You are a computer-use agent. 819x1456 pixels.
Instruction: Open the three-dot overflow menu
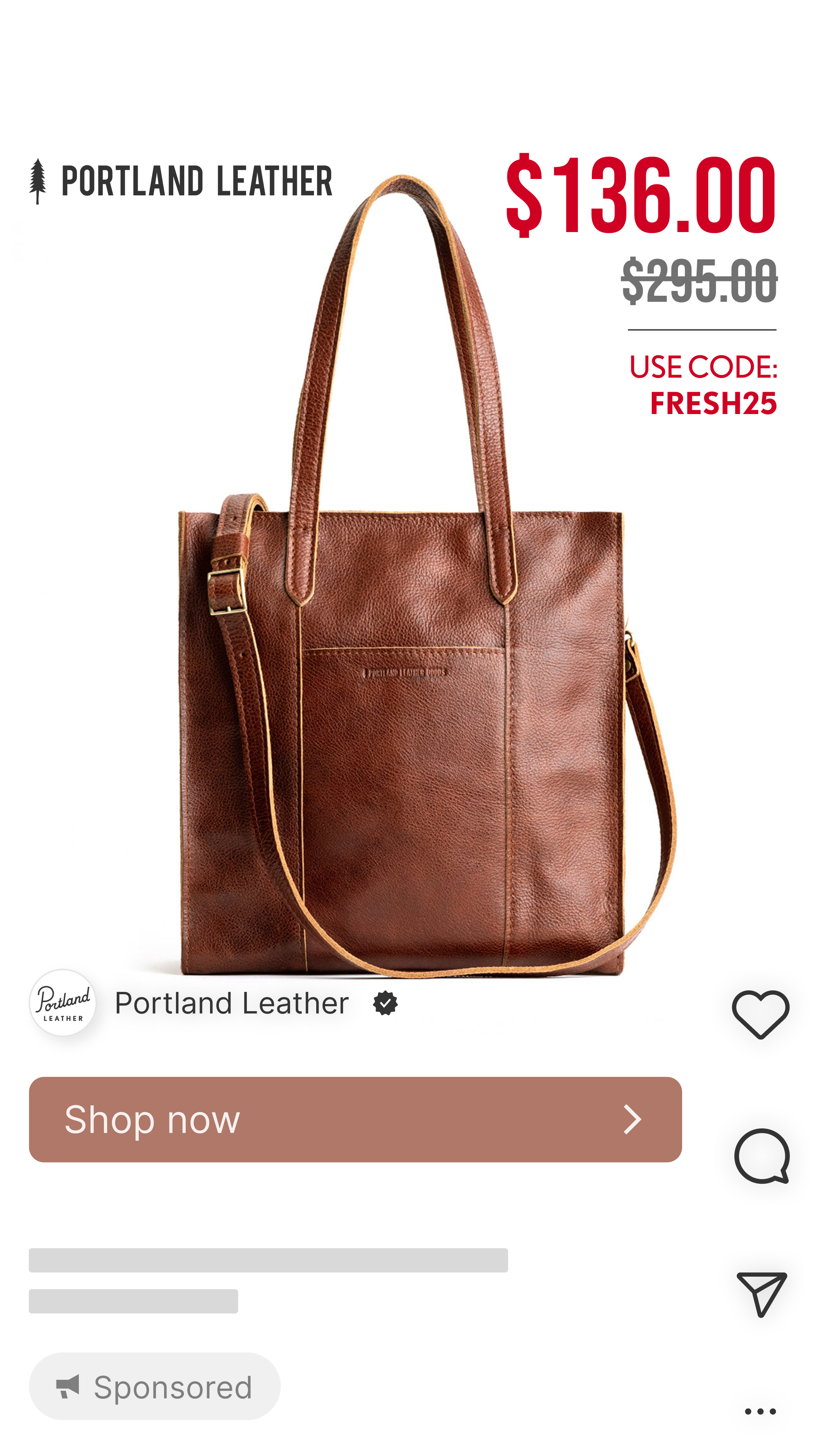(760, 1411)
